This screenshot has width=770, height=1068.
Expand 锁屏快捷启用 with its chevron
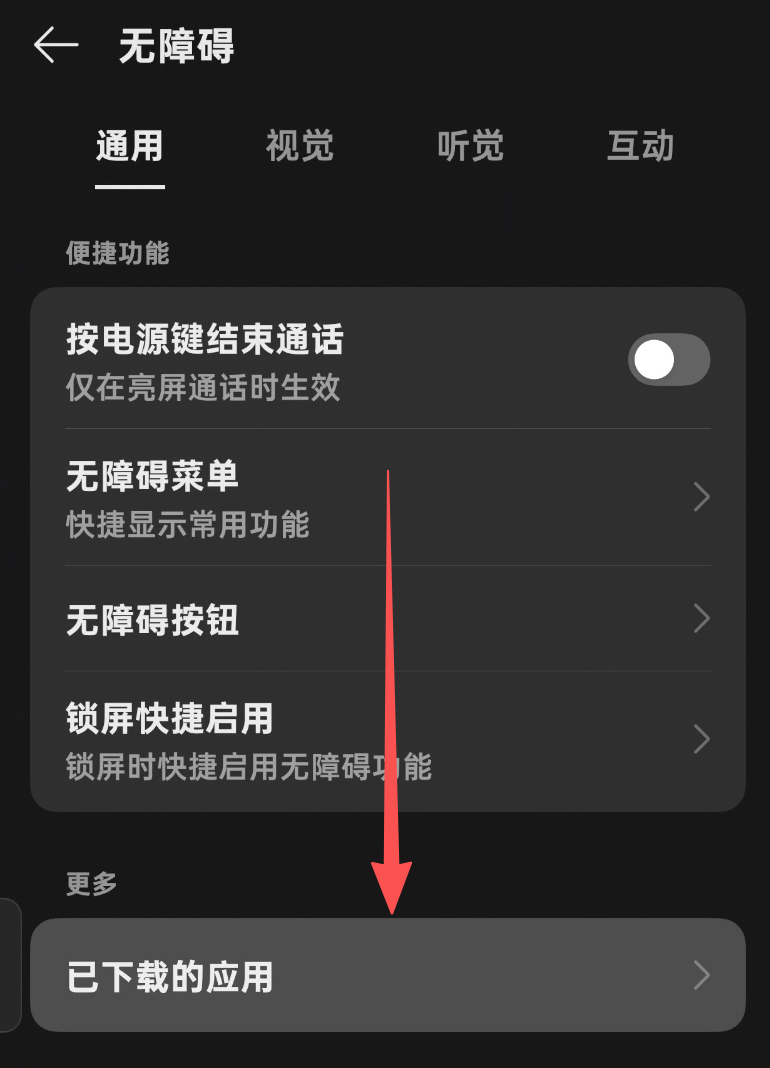(702, 740)
